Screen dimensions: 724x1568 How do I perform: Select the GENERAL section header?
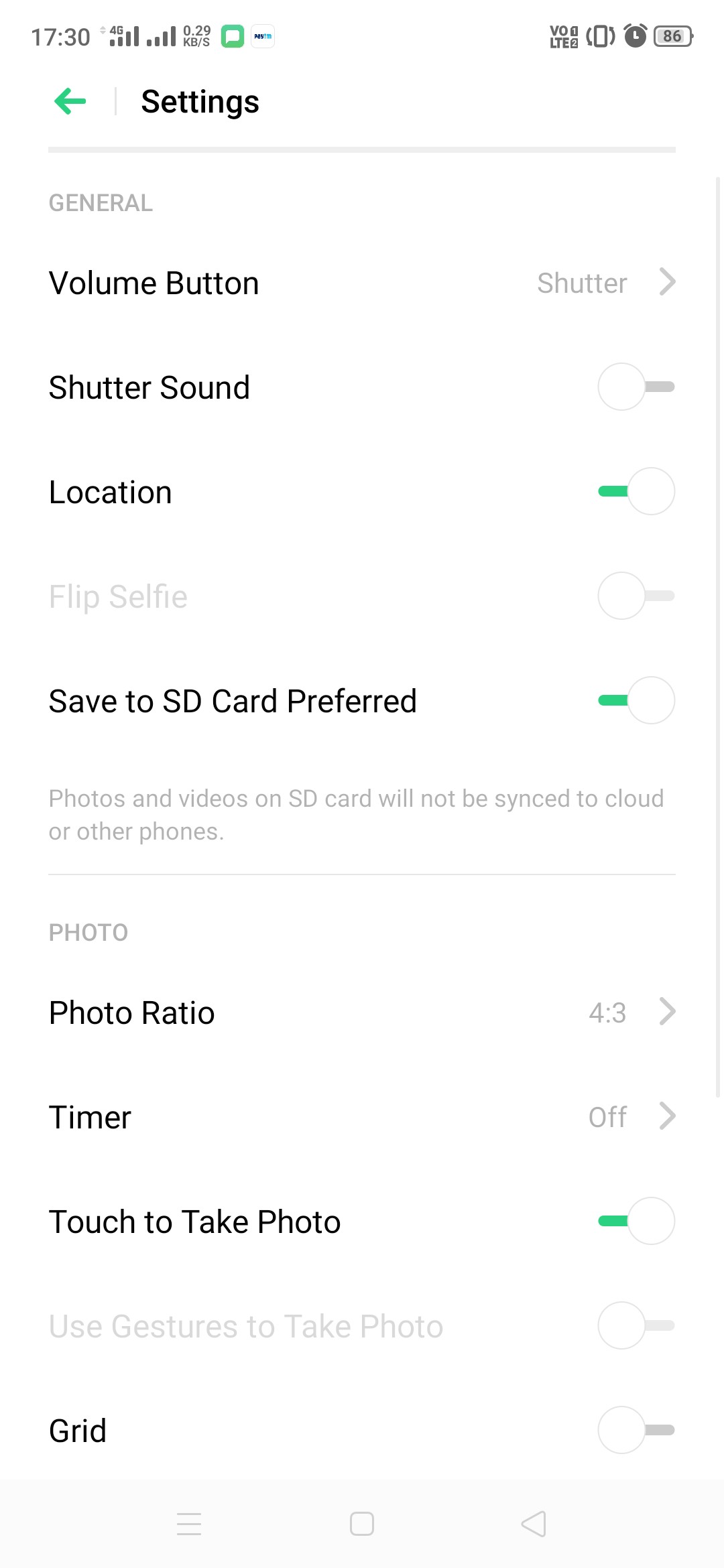coord(101,202)
